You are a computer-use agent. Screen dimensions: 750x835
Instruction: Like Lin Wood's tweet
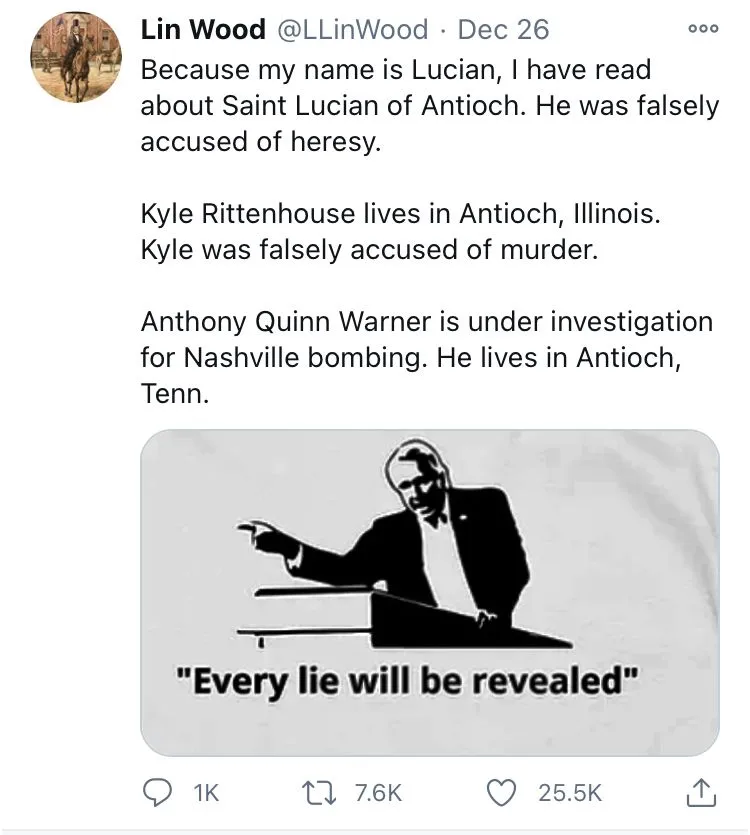tap(500, 792)
